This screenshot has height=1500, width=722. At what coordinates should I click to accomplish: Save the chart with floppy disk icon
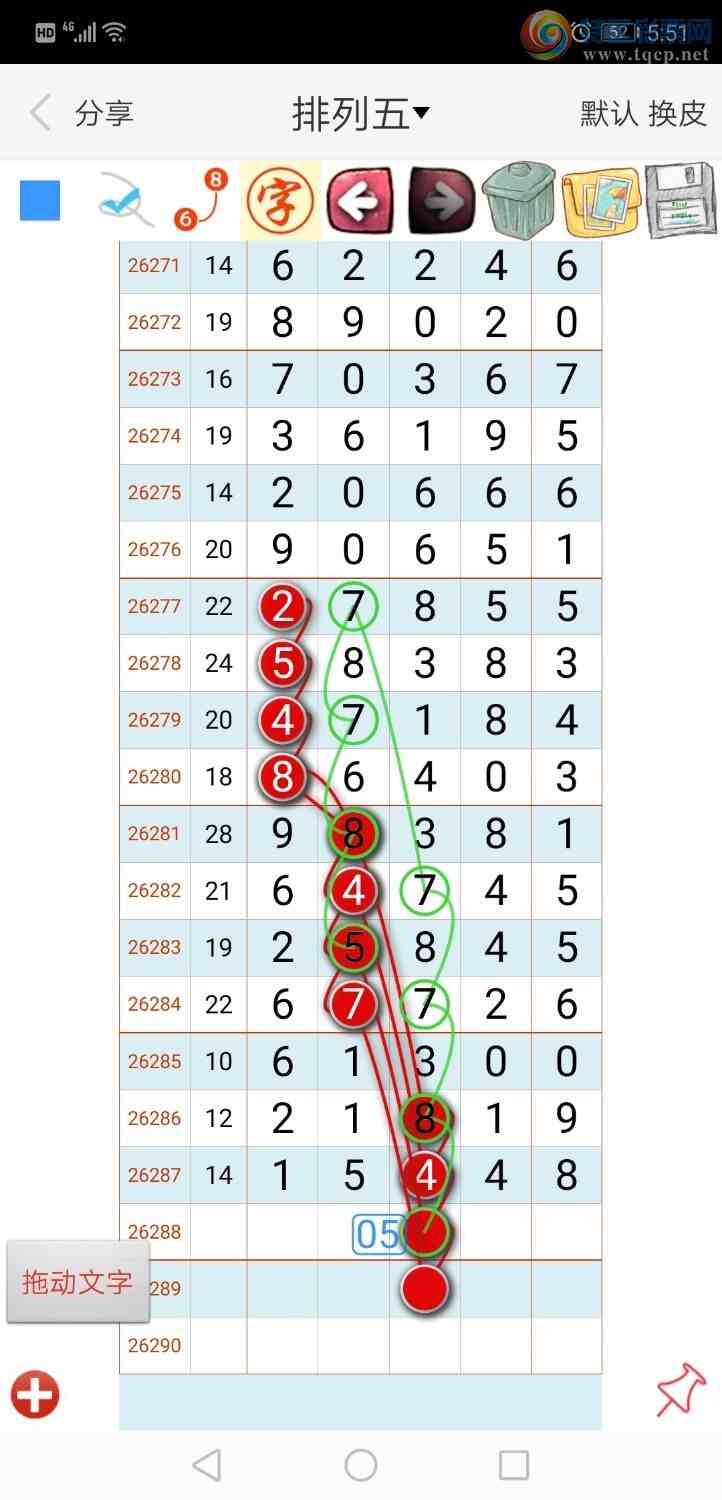click(681, 201)
